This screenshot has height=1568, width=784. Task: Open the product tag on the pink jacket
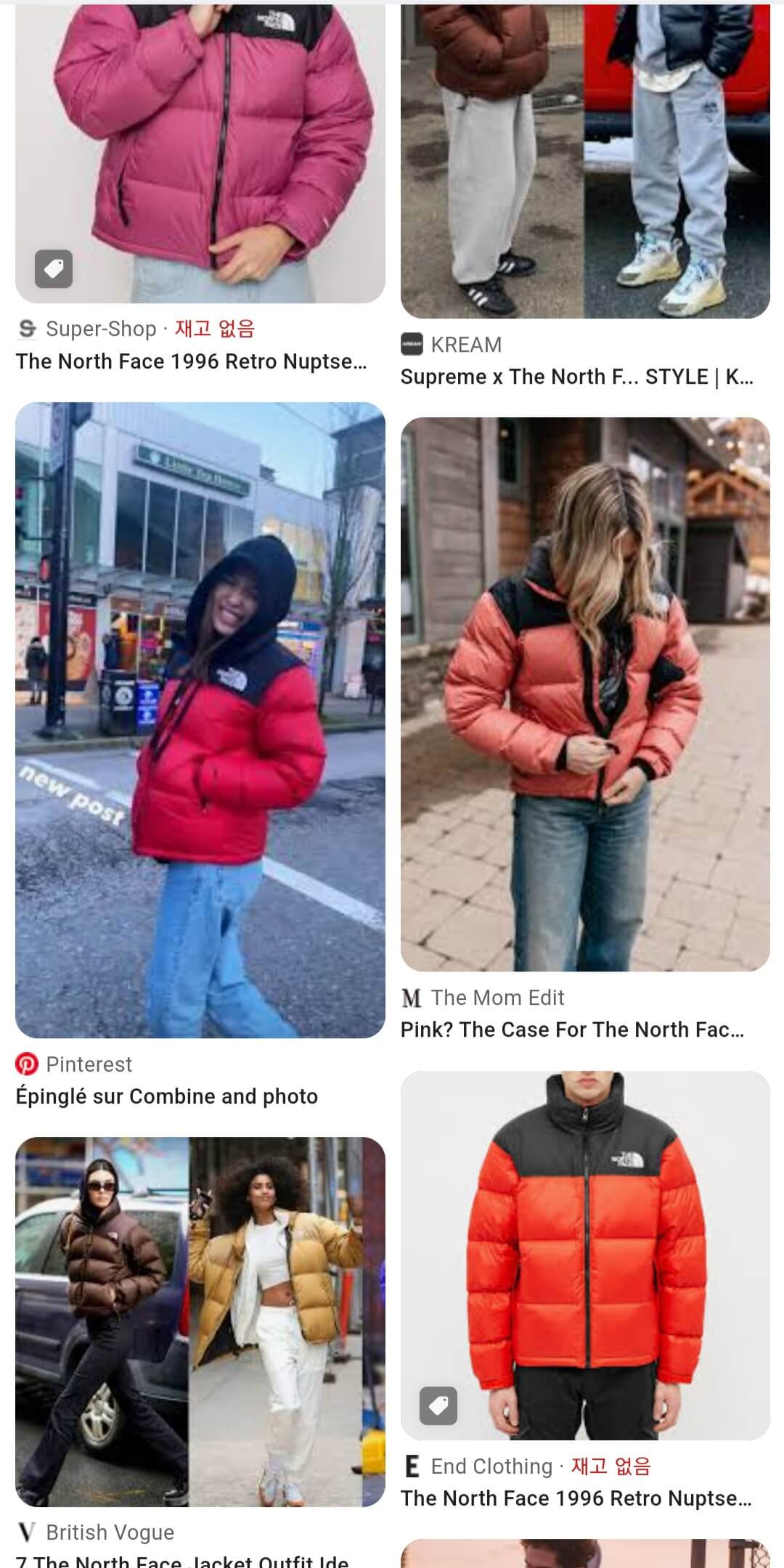pos(55,269)
